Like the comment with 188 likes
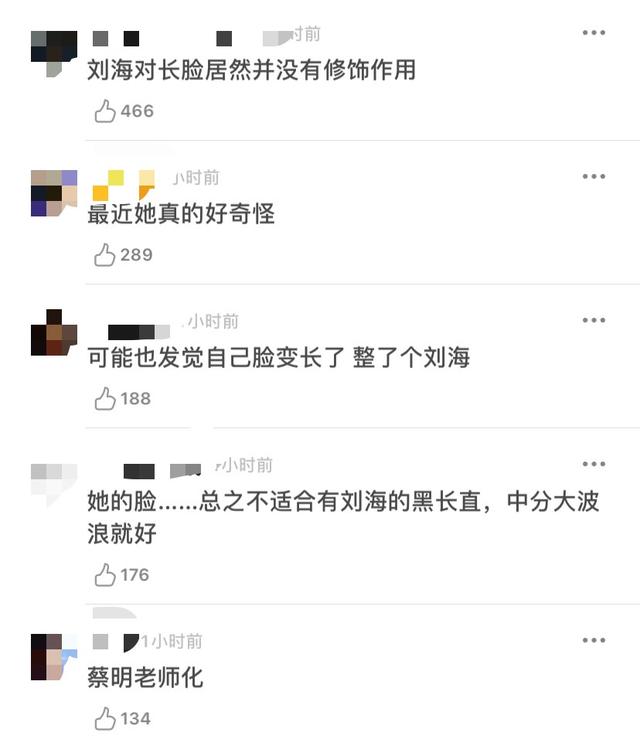The height and width of the screenshot is (746, 640). coord(105,399)
